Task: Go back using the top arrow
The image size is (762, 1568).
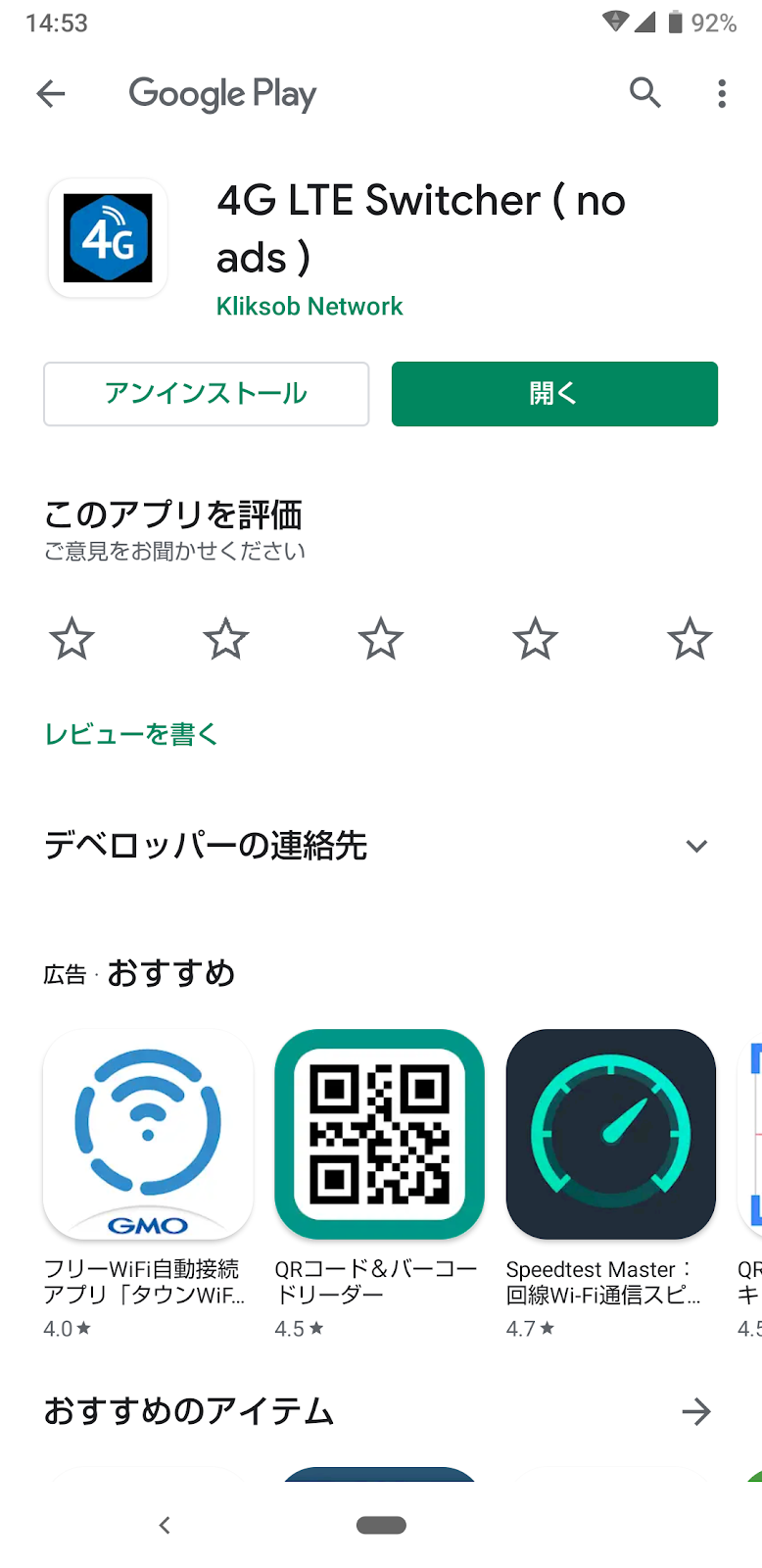Action: 51,94
